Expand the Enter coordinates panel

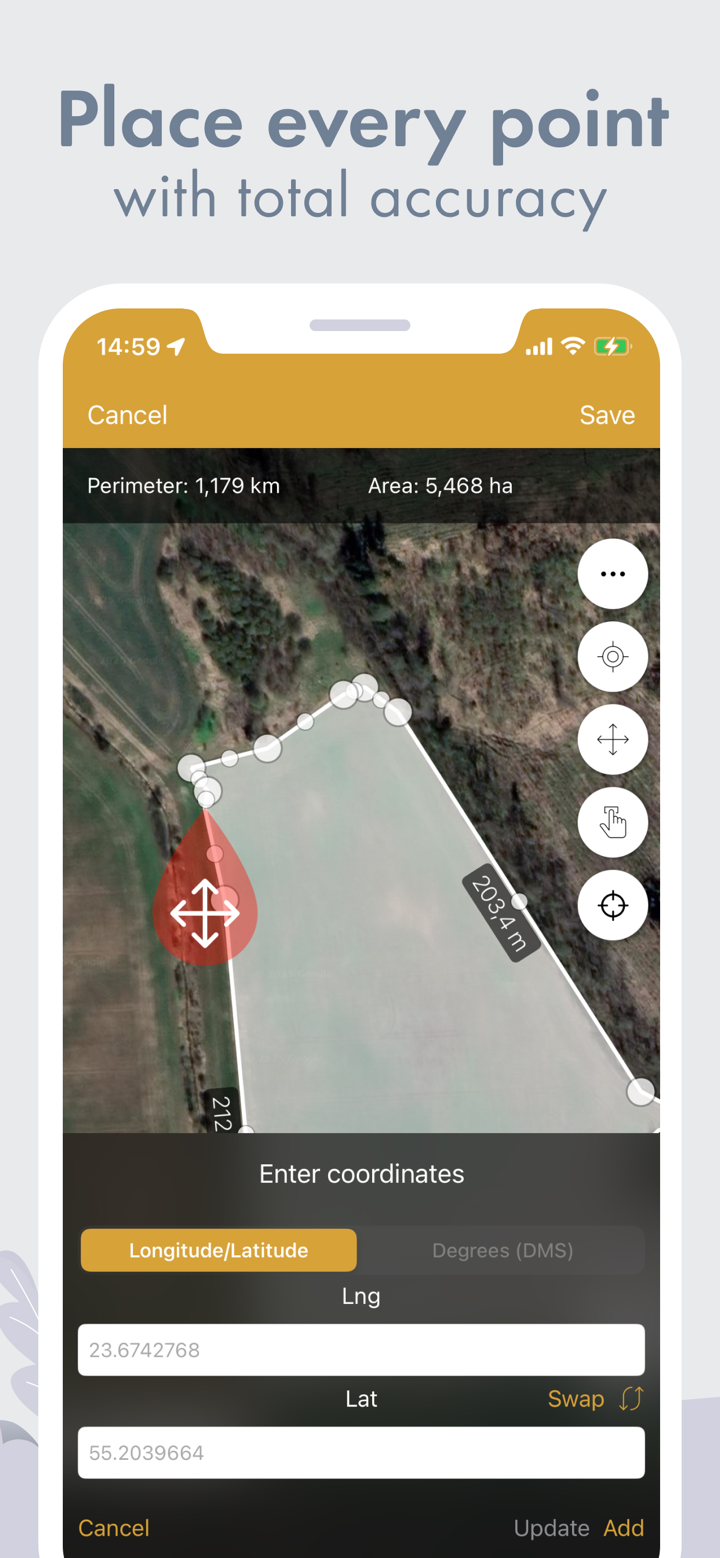pos(361,1173)
